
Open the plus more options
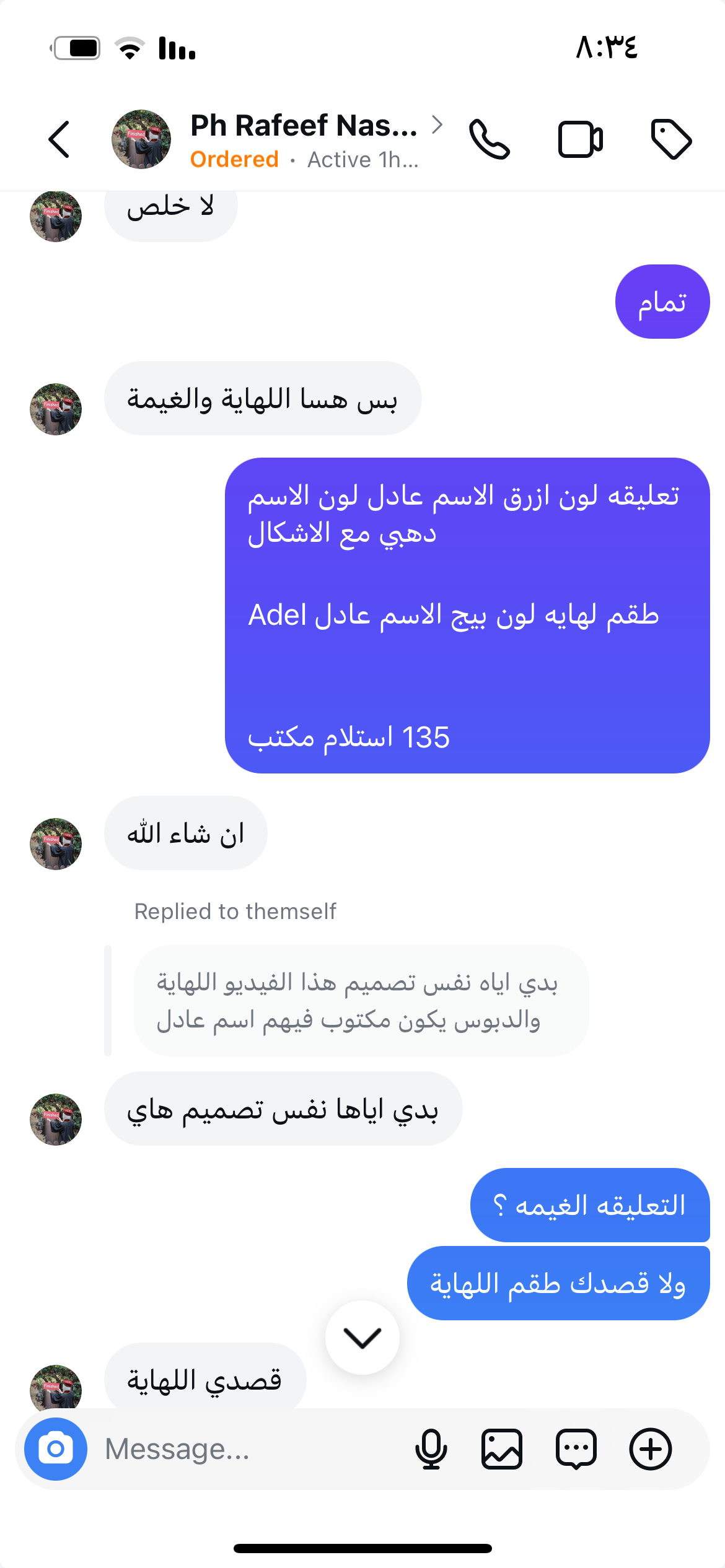pyautogui.click(x=651, y=1449)
